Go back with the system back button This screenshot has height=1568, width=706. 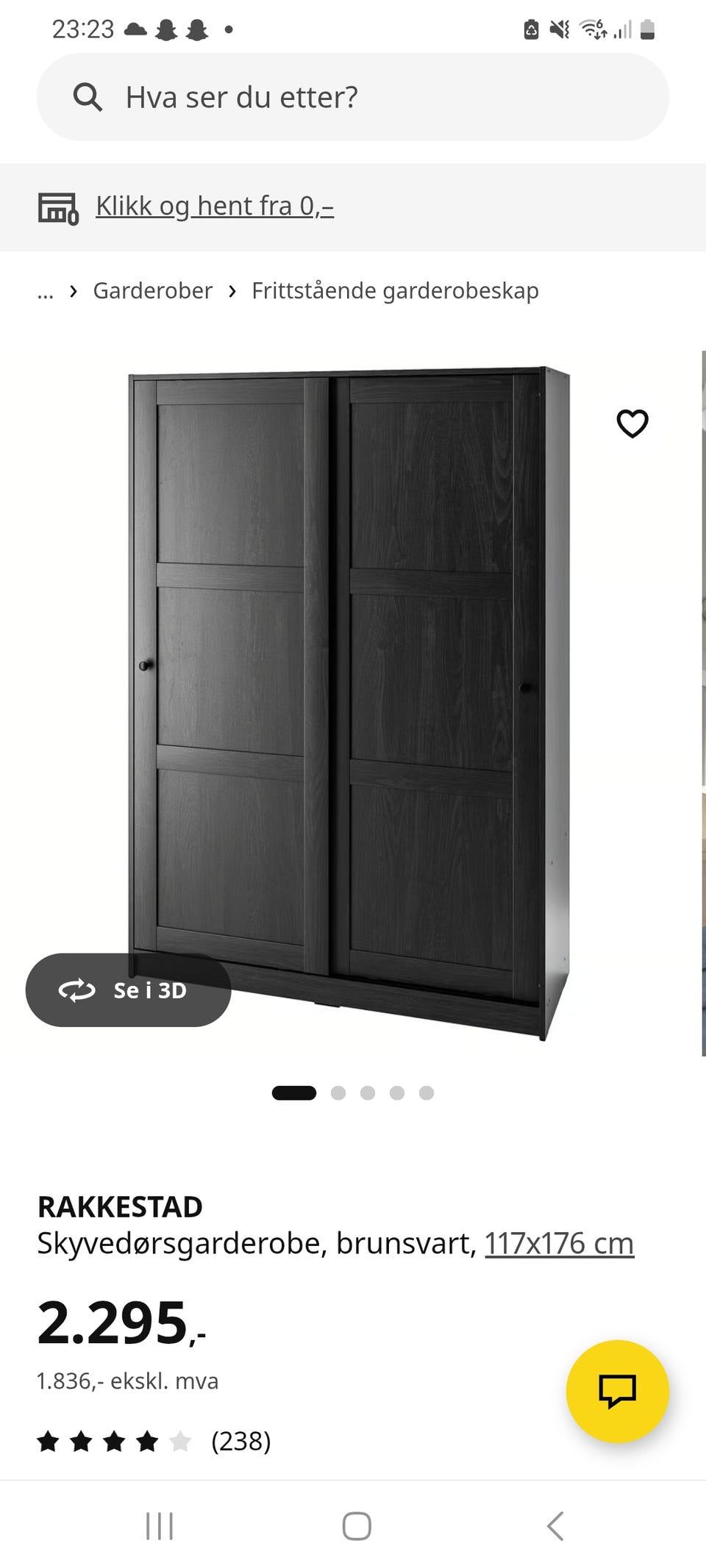click(x=555, y=1526)
